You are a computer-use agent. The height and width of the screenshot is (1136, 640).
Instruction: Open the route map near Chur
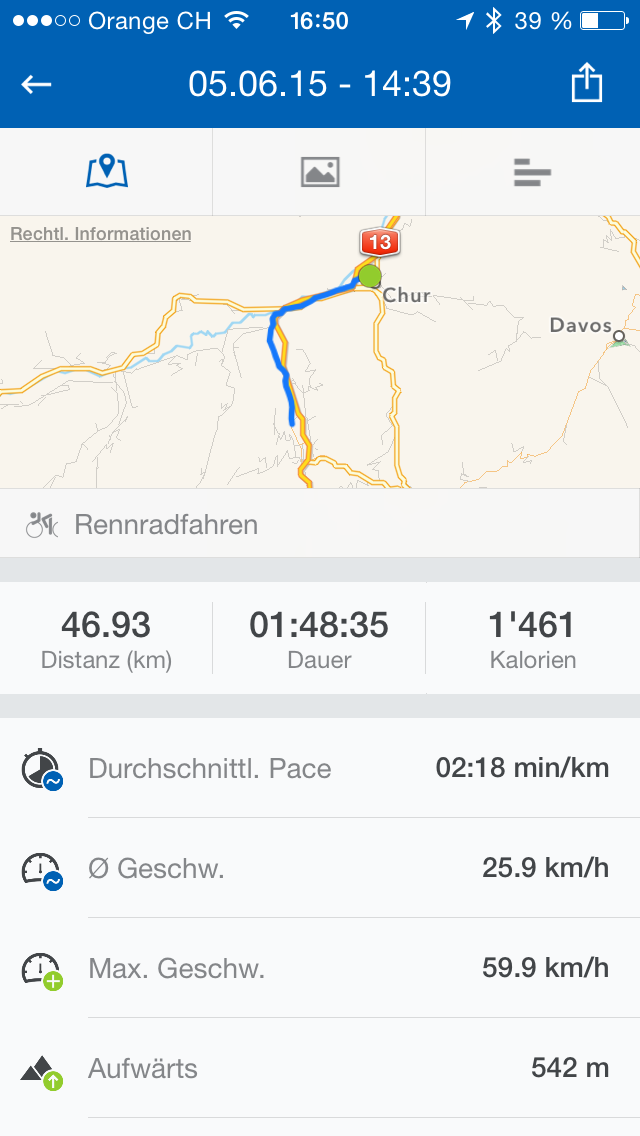click(320, 360)
